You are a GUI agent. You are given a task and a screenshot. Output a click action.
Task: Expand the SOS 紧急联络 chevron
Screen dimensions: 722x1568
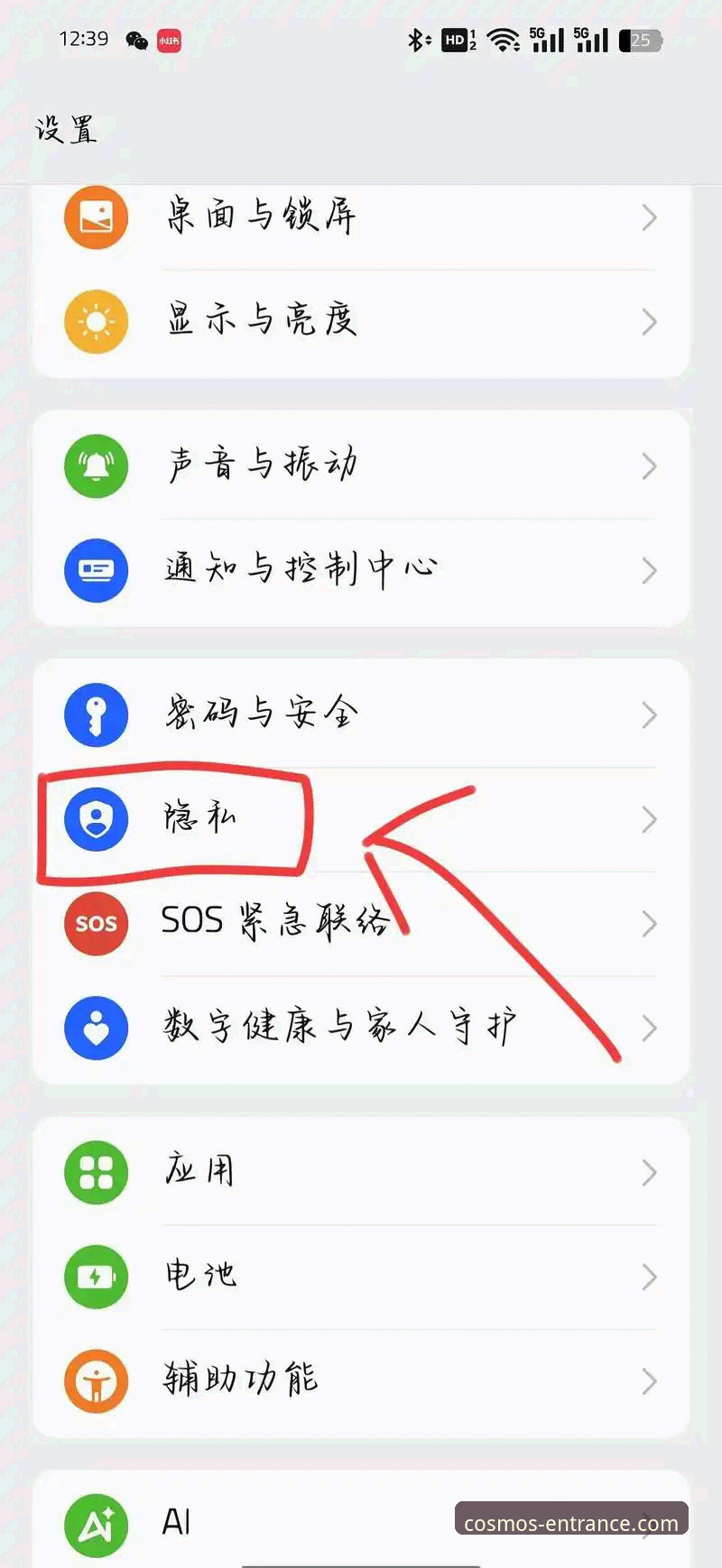650,924
